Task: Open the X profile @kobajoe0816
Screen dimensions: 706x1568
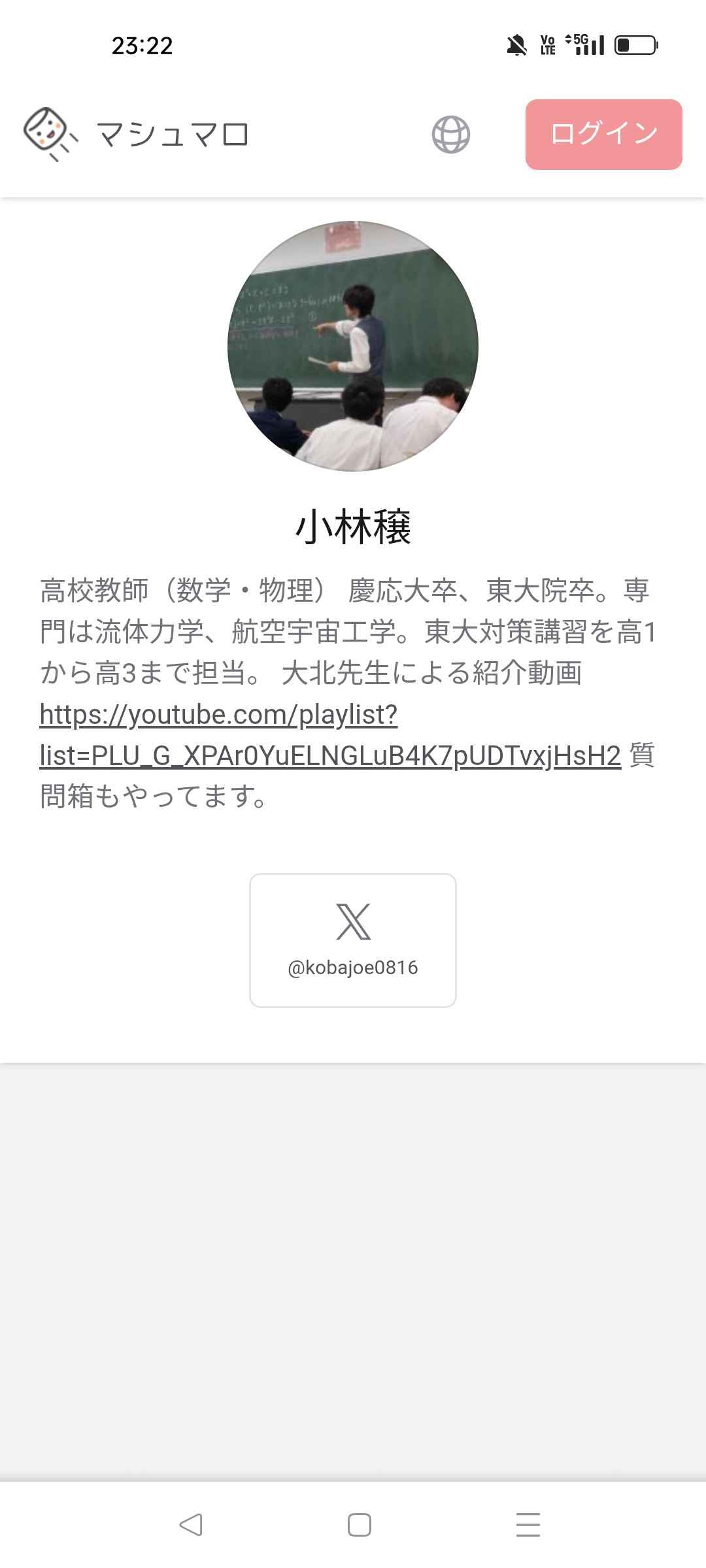Action: tap(352, 940)
